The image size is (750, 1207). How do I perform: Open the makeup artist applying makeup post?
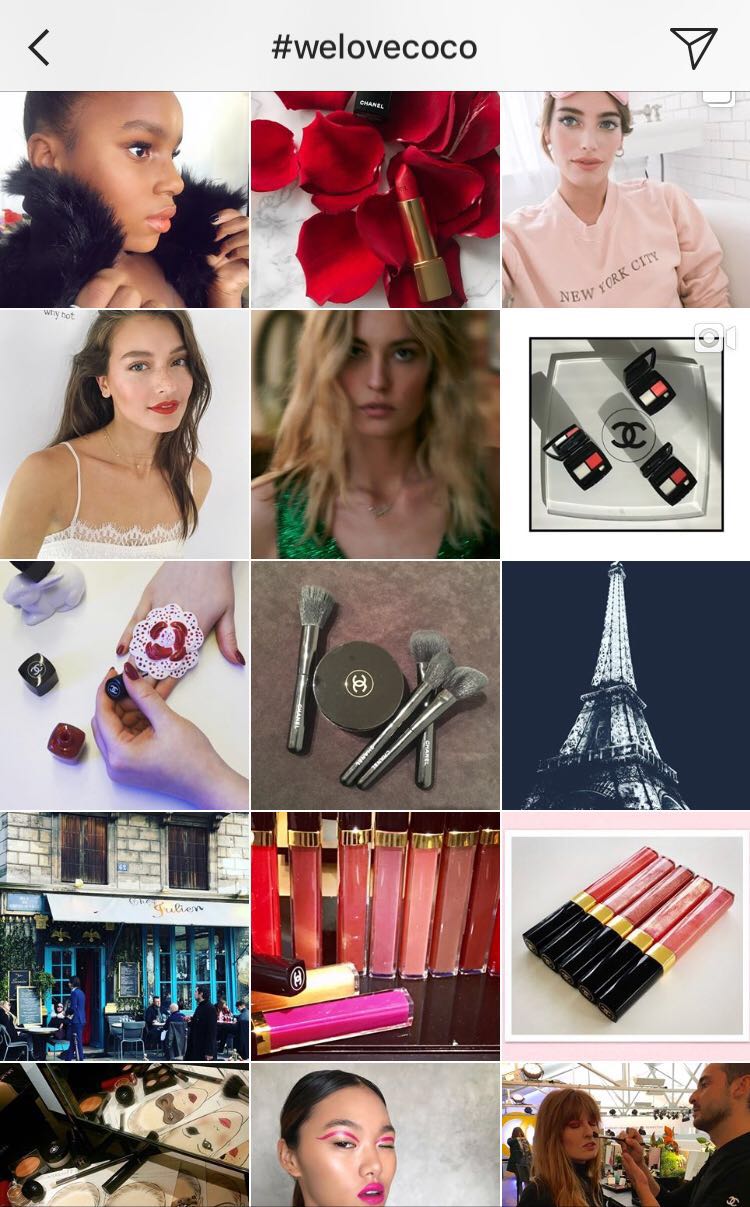click(x=626, y=1135)
